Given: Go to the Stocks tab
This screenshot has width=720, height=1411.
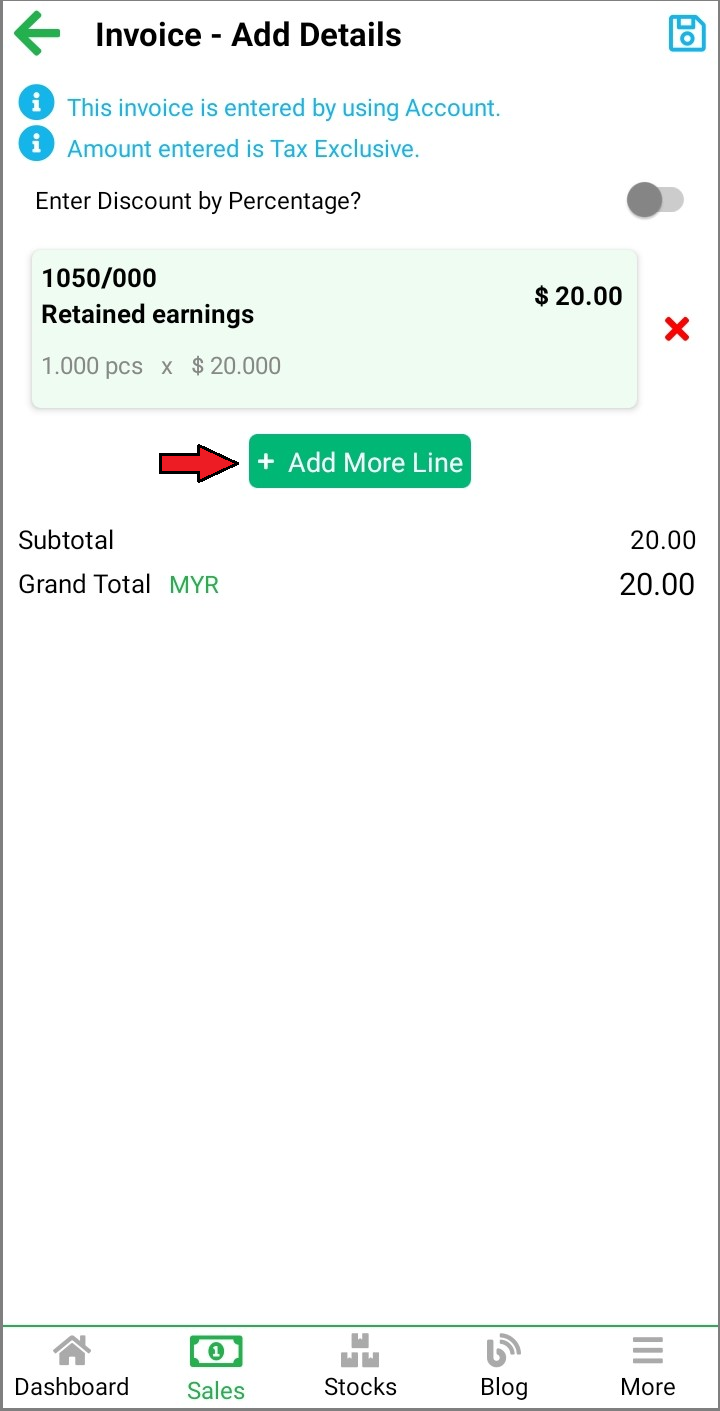Looking at the screenshot, I should (360, 1367).
